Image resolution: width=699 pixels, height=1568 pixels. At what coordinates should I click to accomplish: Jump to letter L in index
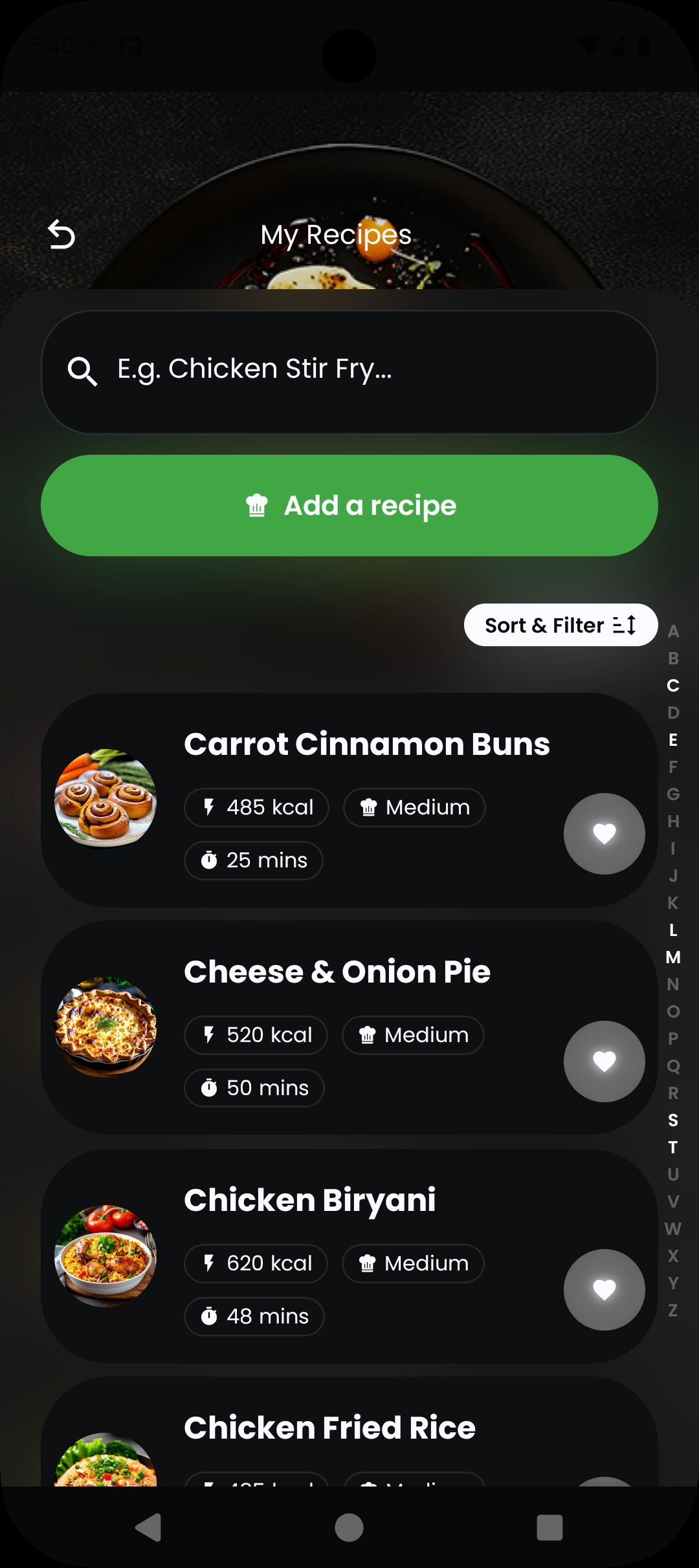[673, 930]
